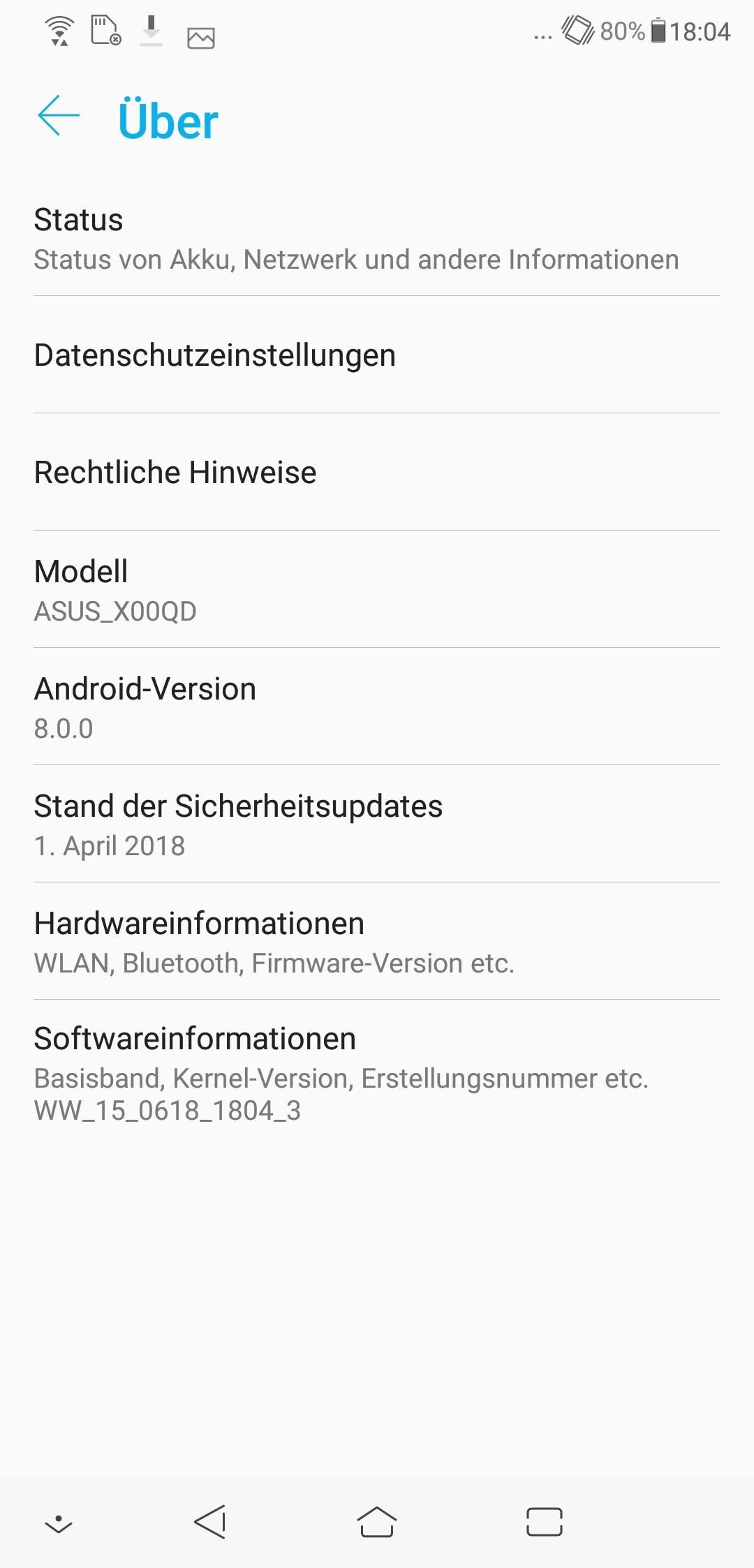Open Softwareinformationen
Screen dimensions: 754x1568
pyautogui.click(x=377, y=1072)
